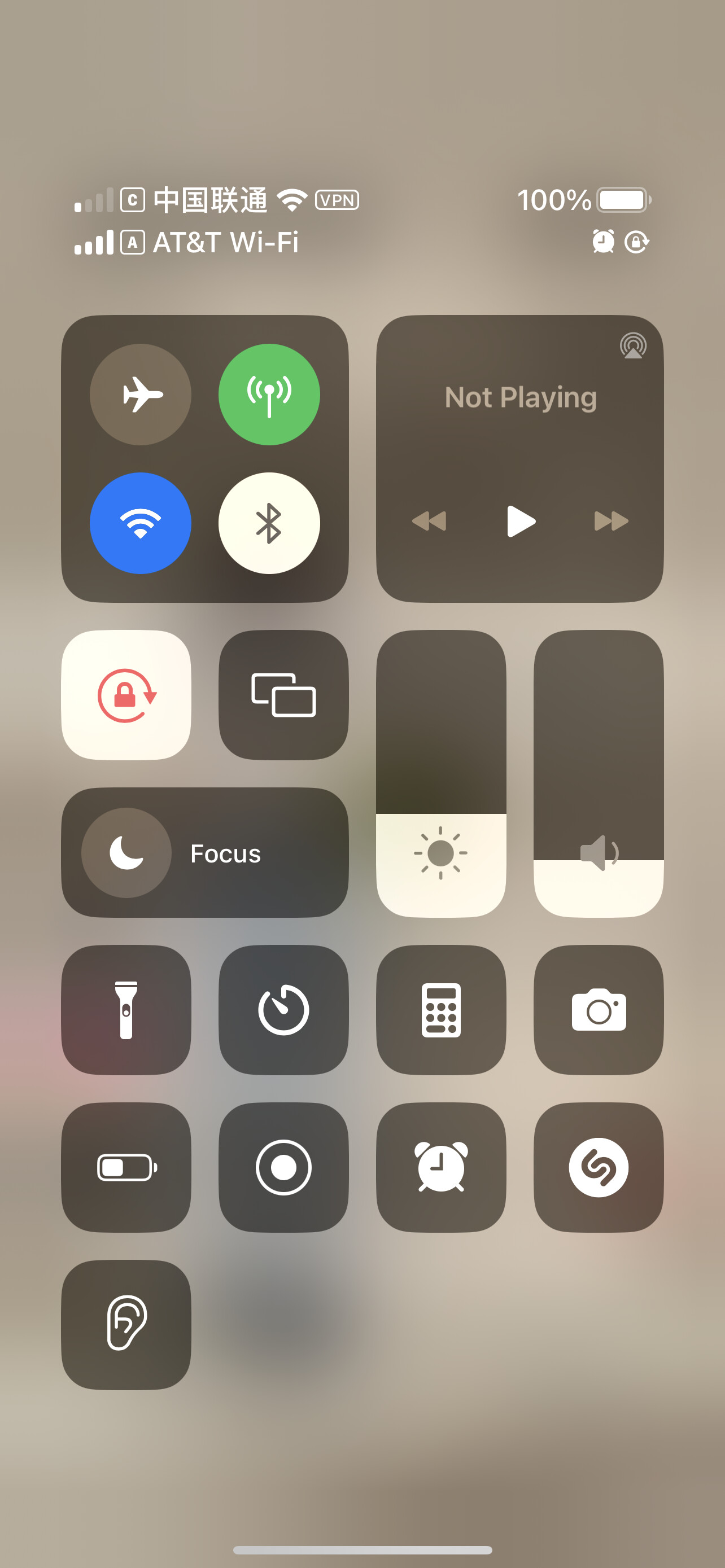Turn off cellular data
Viewport: 725px width, 1568px height.
click(269, 395)
